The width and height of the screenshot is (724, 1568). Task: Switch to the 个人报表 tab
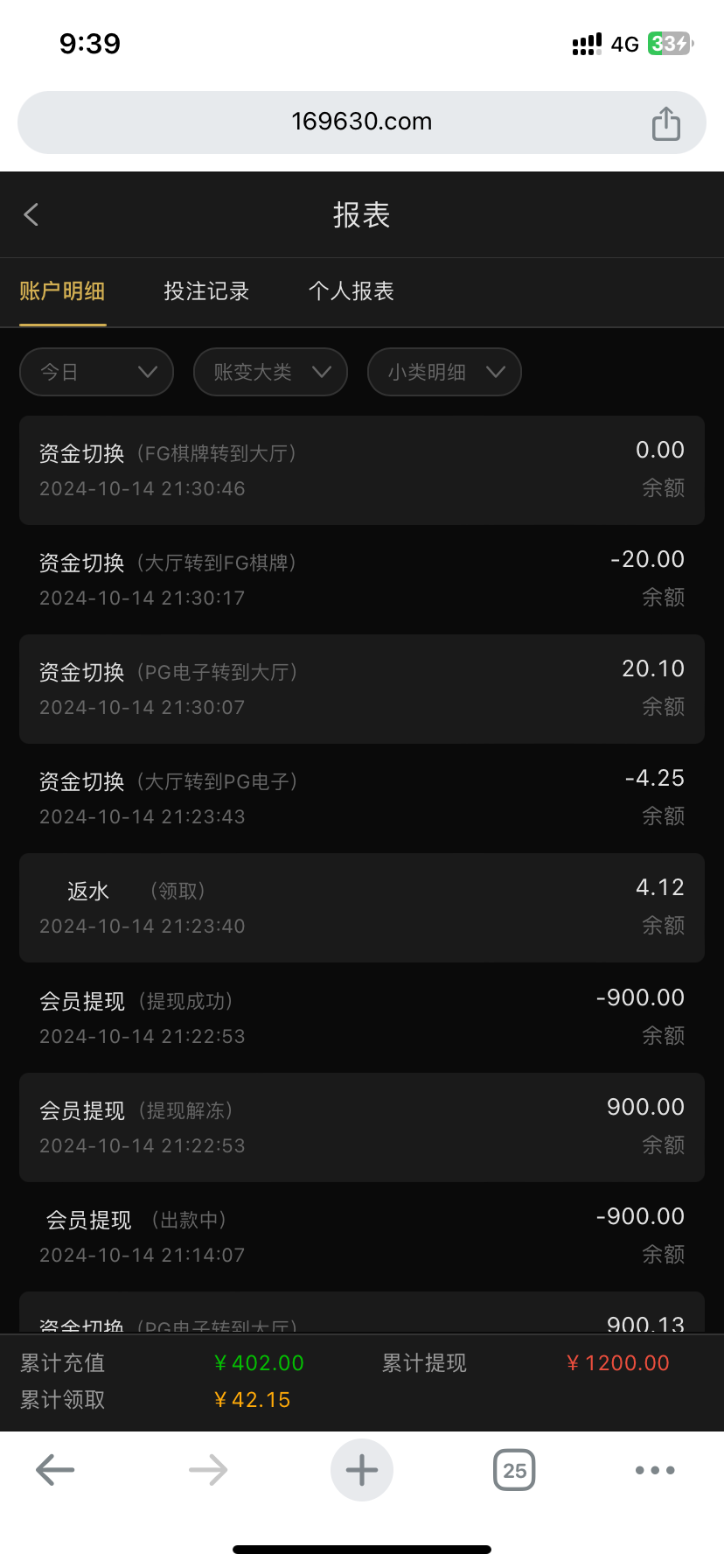352,291
